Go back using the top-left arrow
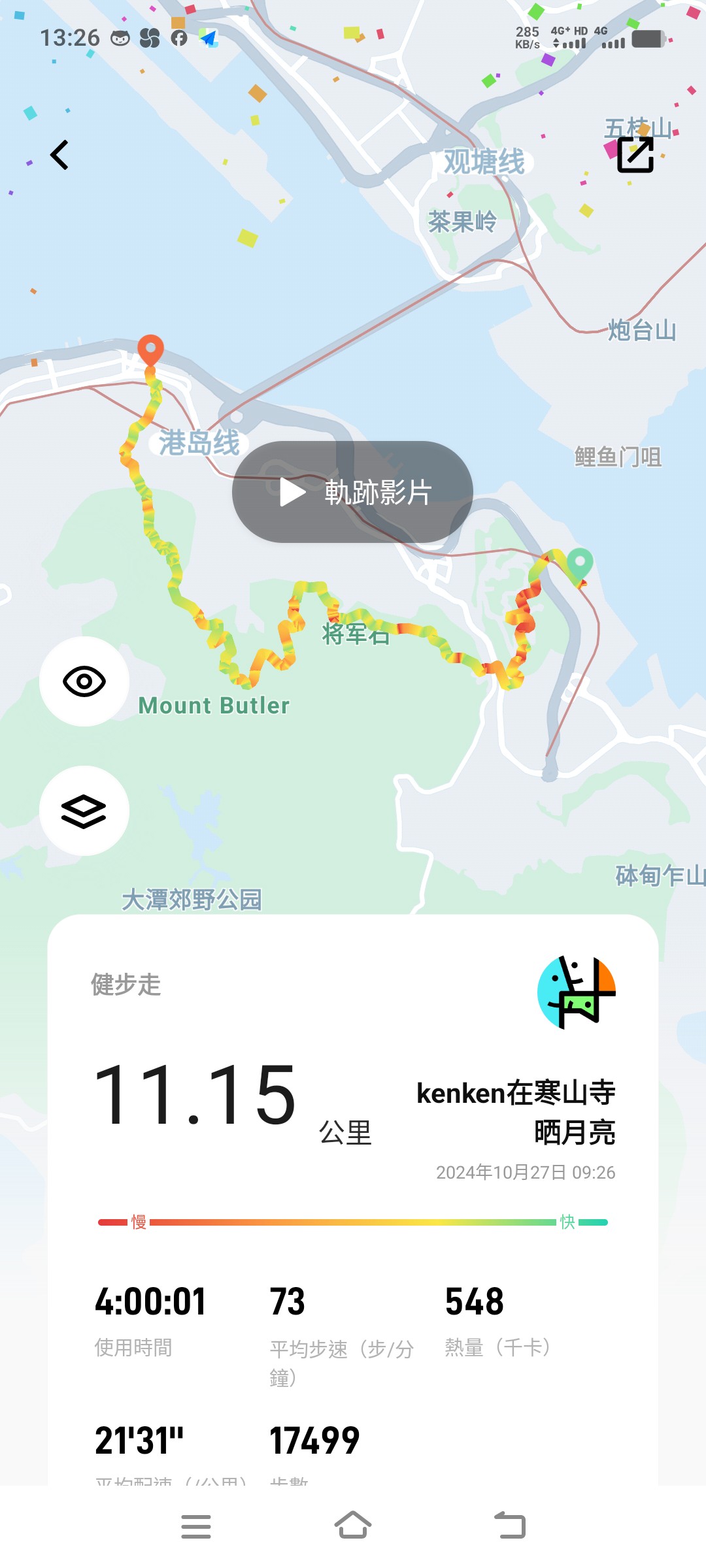Screen dimensions: 706x1568 (59, 155)
